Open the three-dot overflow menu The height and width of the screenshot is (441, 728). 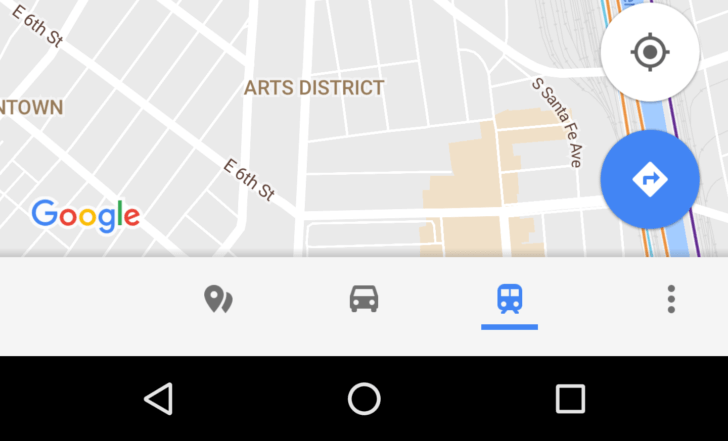pos(671,299)
